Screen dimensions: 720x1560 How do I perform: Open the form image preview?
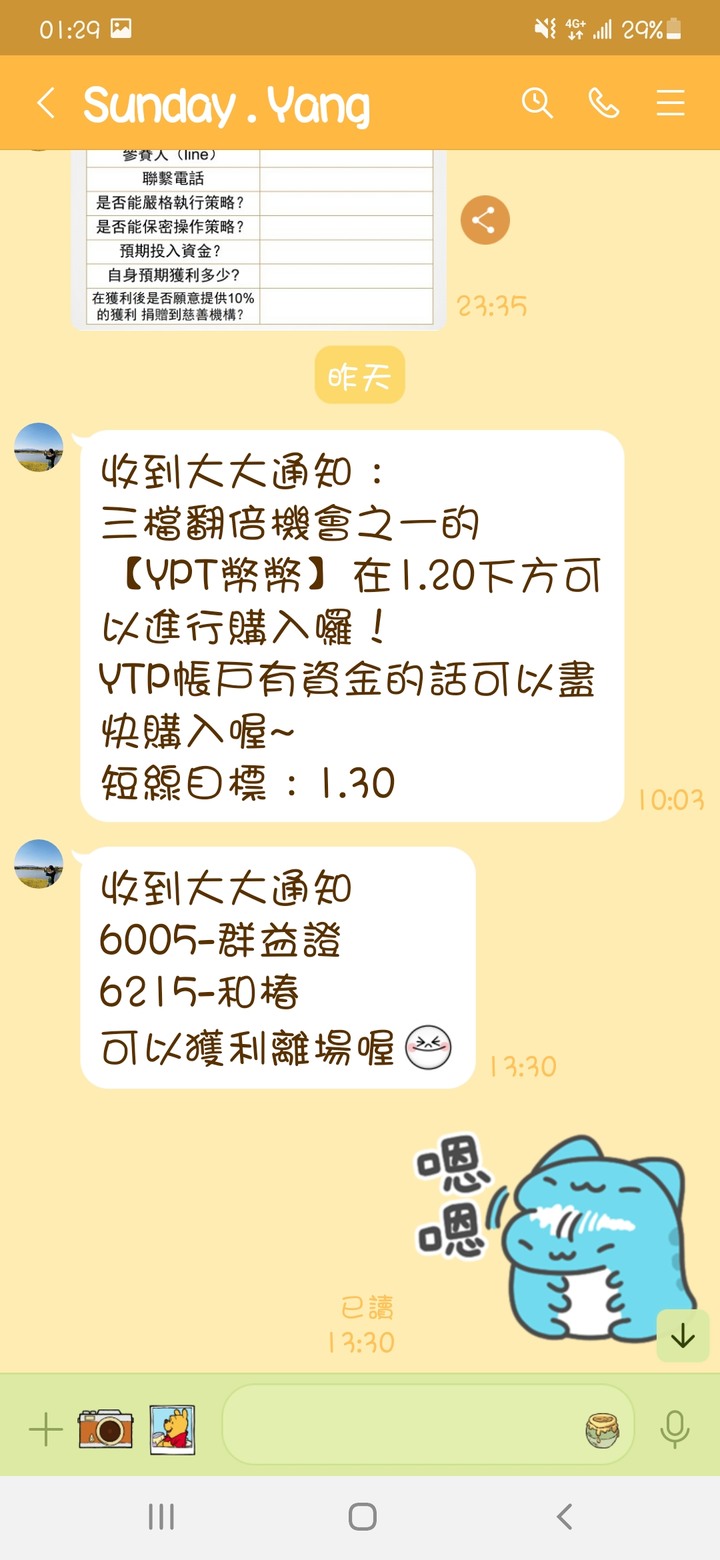pos(260,240)
